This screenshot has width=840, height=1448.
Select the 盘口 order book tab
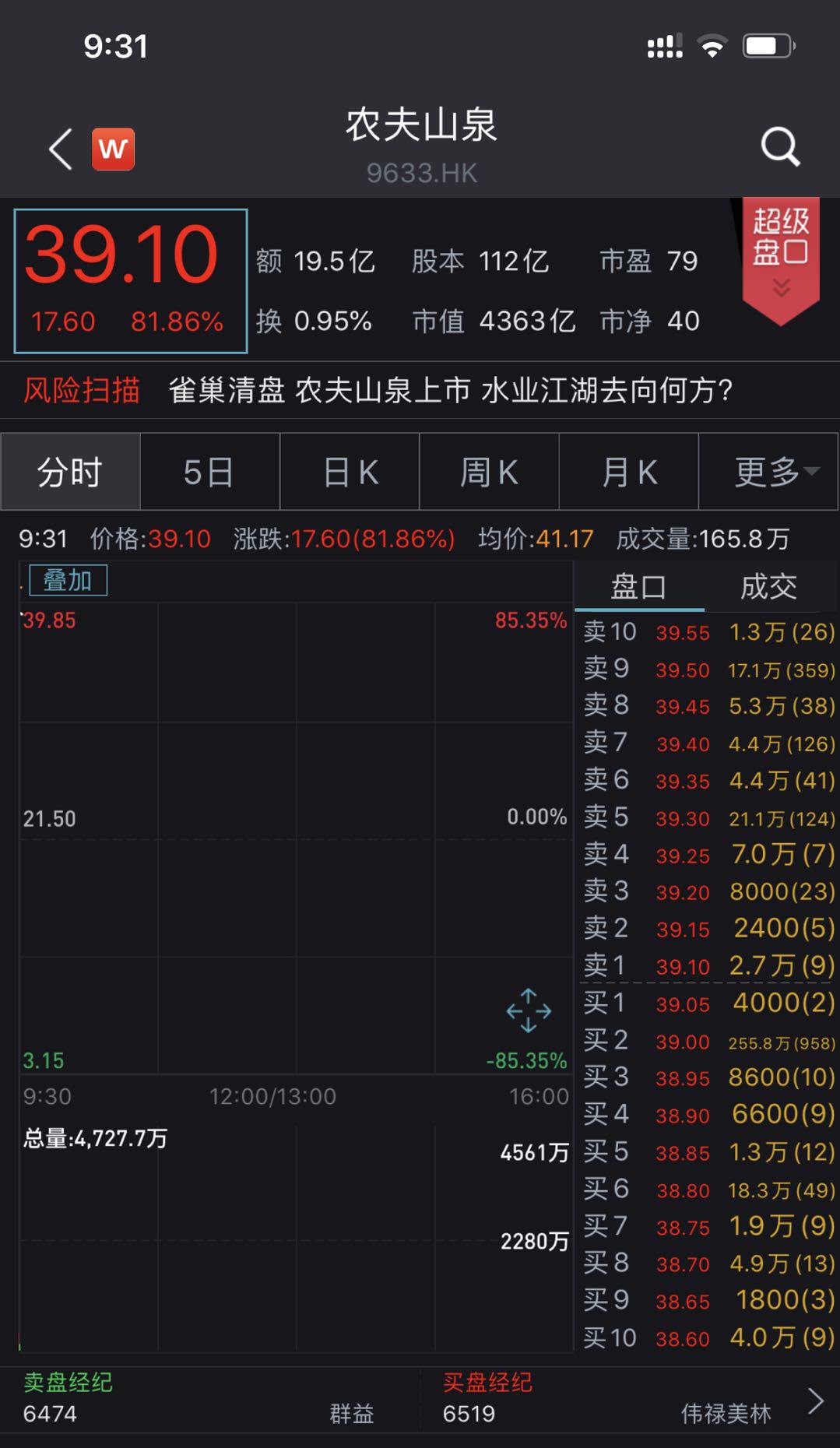[x=638, y=587]
